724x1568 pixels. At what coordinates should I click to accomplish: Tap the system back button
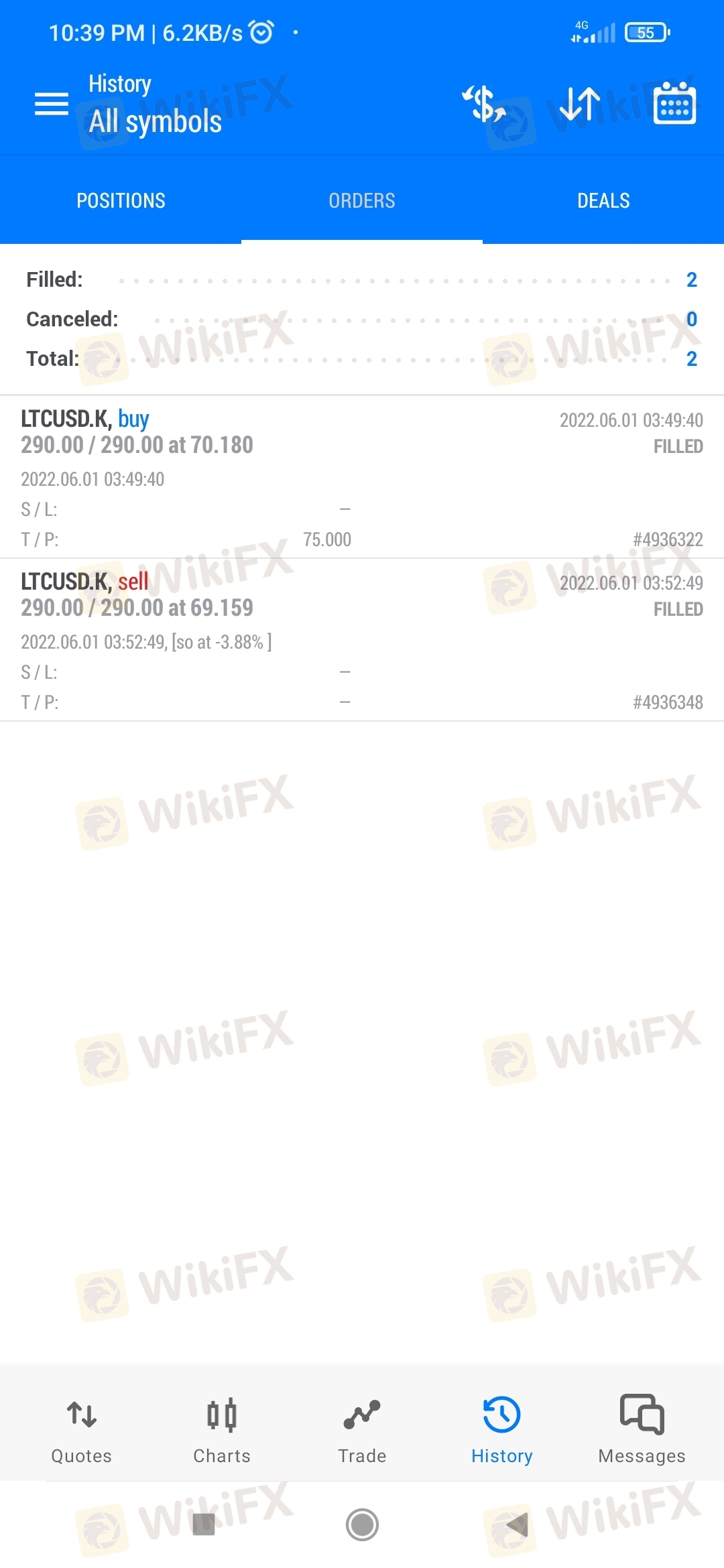click(x=517, y=1524)
